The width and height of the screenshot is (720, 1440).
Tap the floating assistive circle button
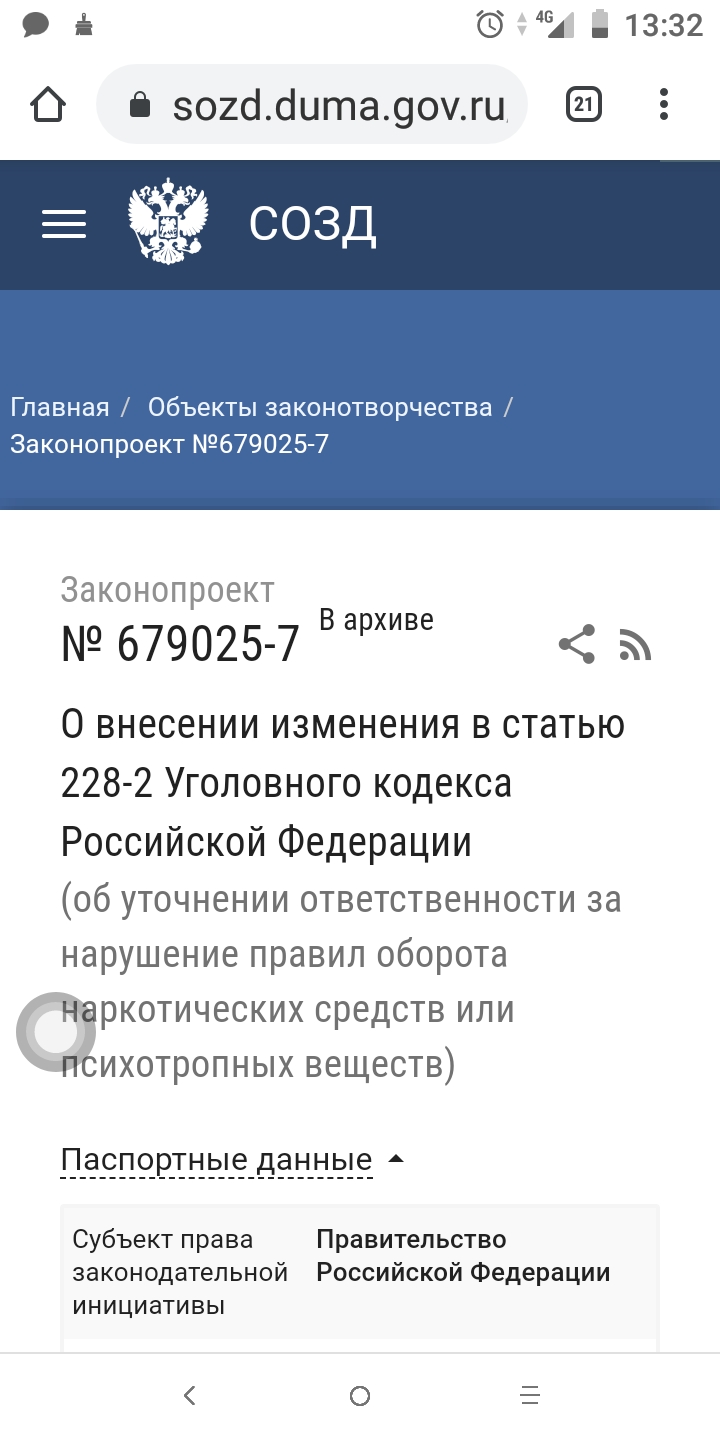tap(56, 1032)
